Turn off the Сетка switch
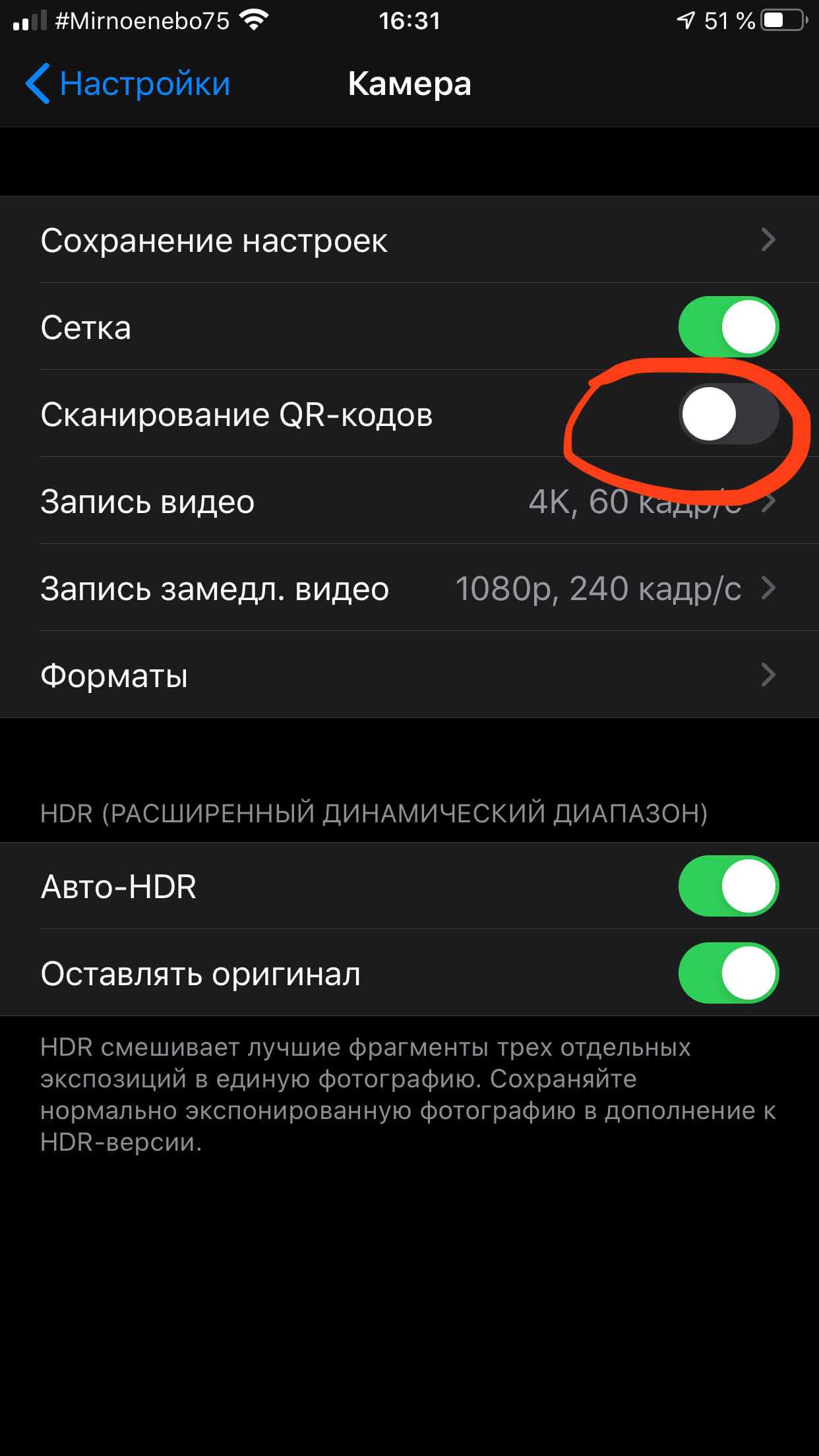Screen dimensions: 819x1456 (x=728, y=327)
